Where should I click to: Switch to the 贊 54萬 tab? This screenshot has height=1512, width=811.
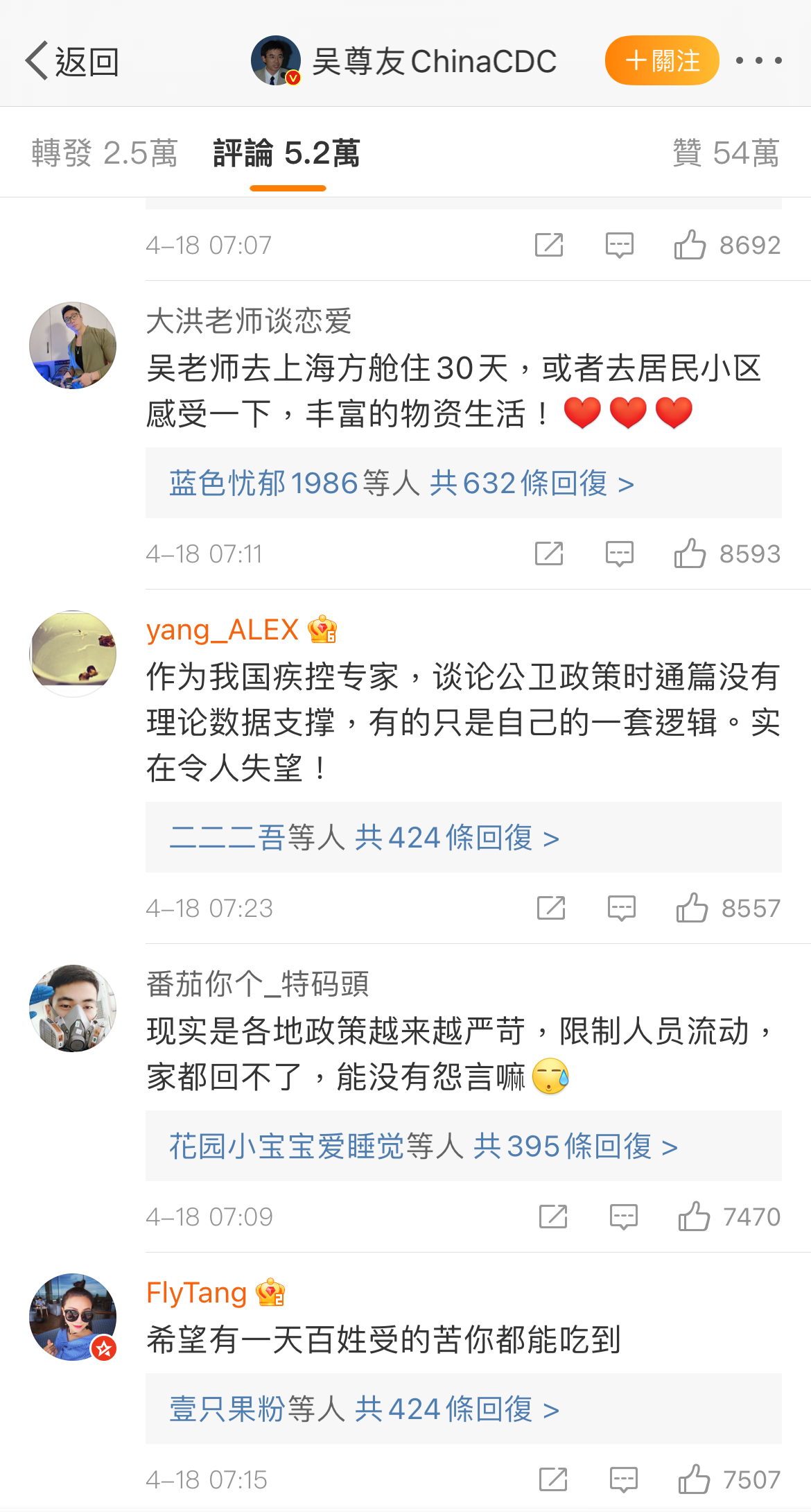tap(726, 153)
